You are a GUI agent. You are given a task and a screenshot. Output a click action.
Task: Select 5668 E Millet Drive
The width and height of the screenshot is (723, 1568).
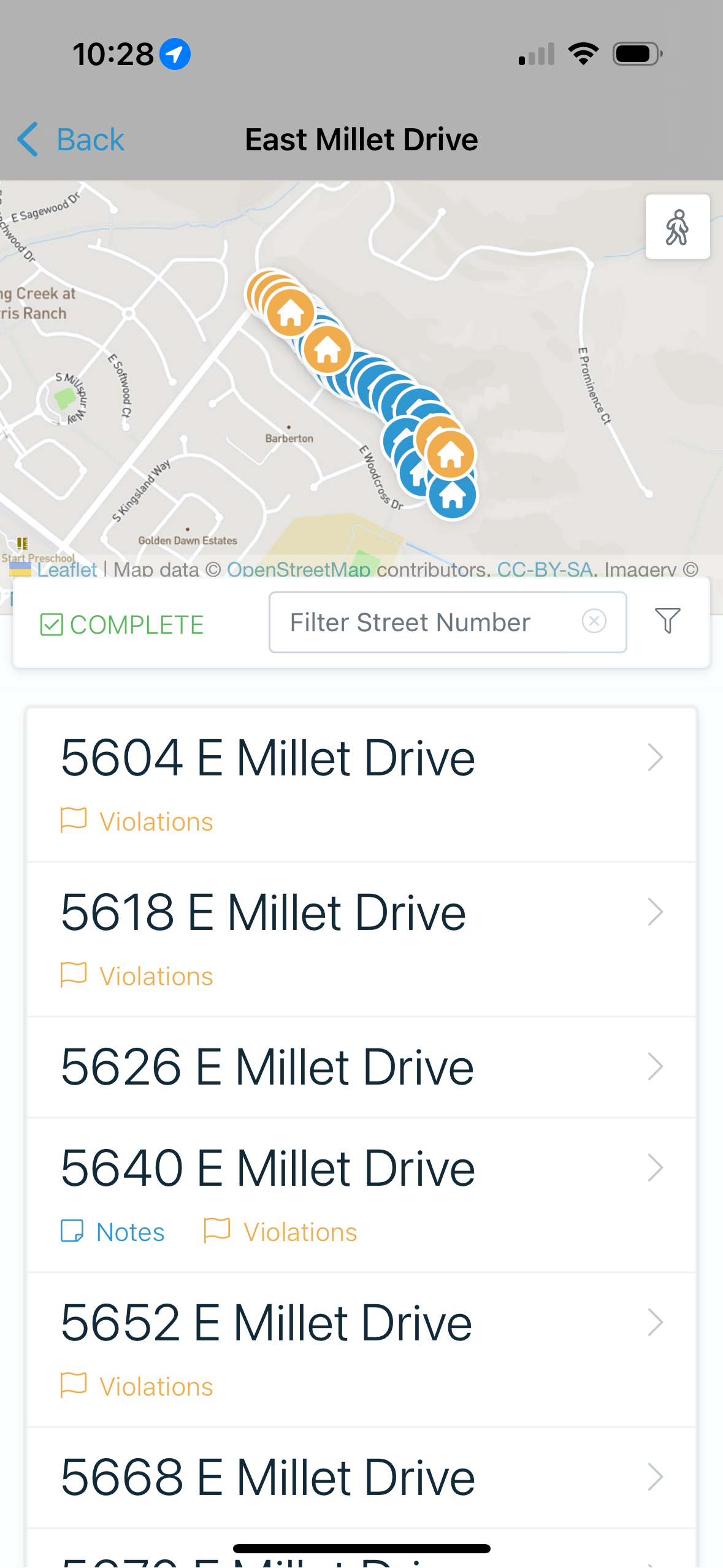(361, 1477)
